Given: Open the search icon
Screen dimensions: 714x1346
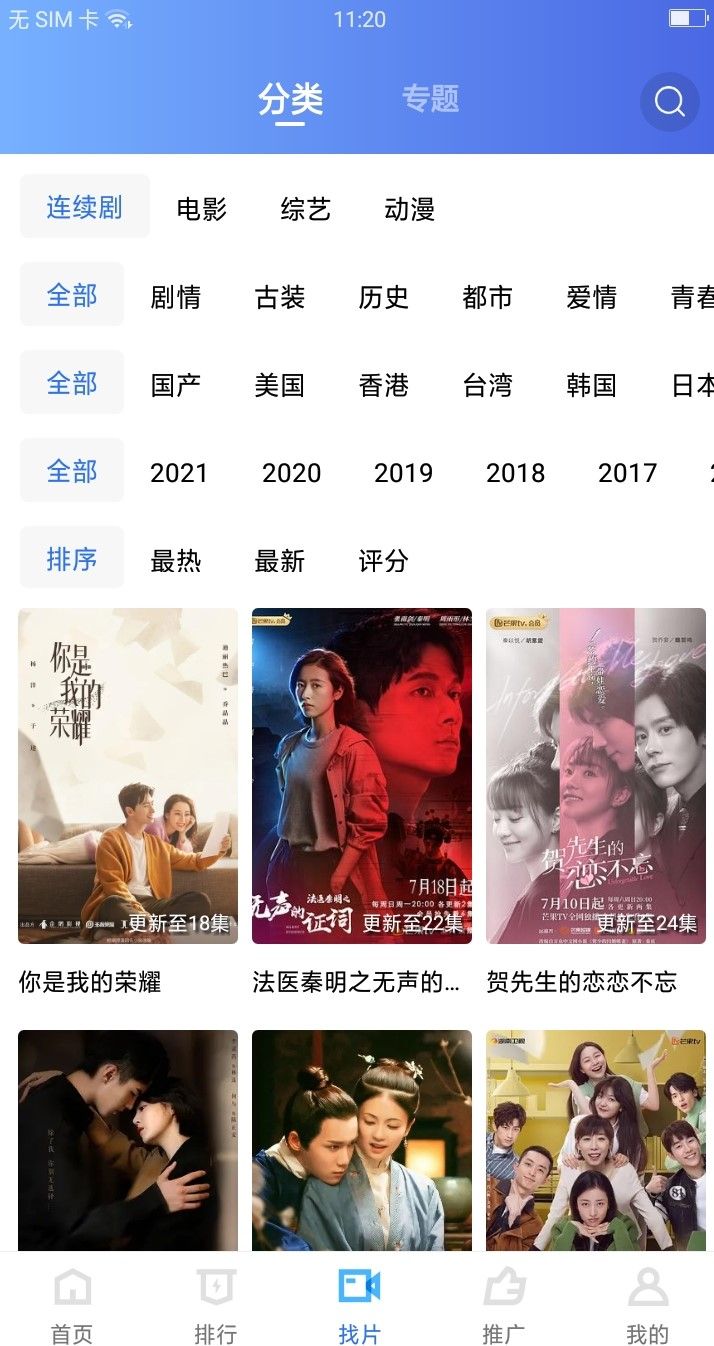Looking at the screenshot, I should (x=669, y=102).
